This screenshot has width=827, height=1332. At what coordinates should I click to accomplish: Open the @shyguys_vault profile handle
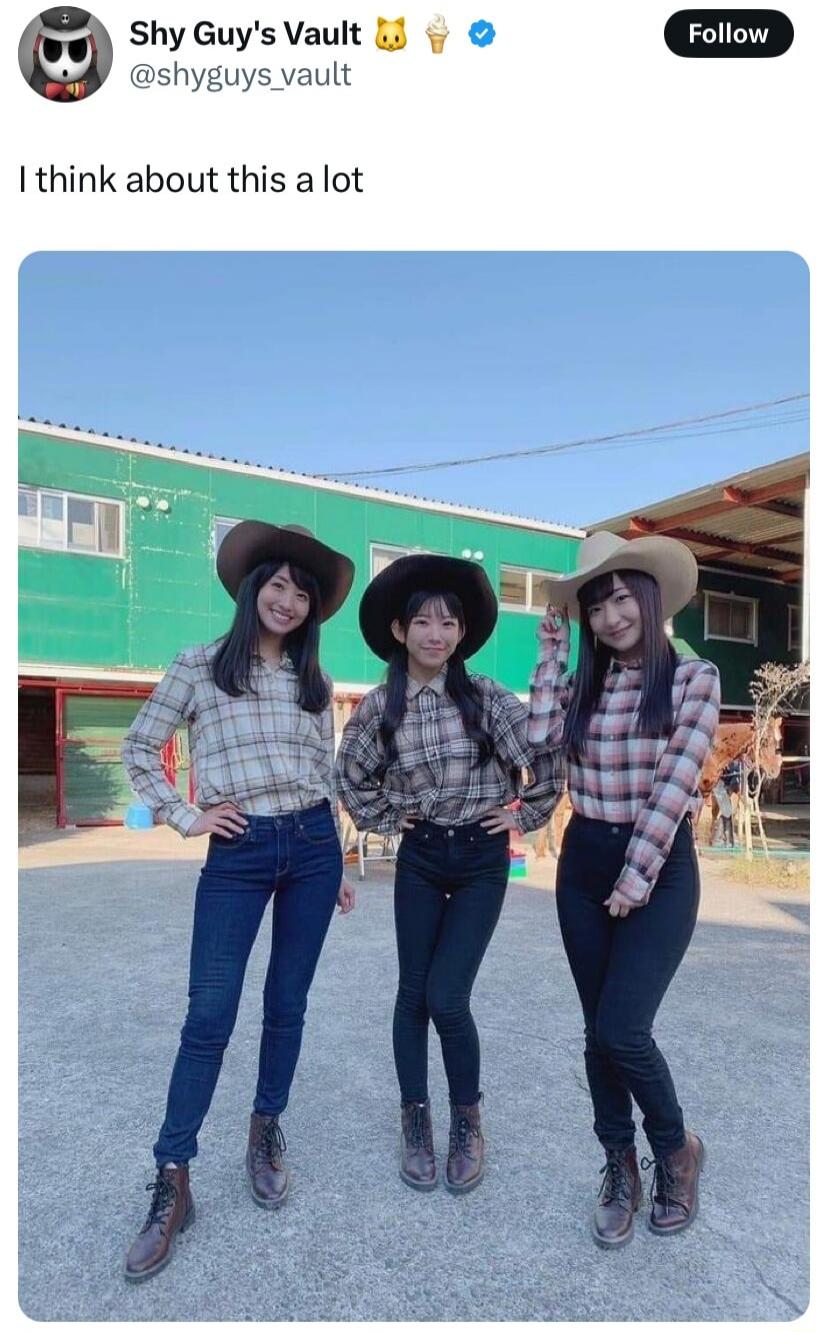[x=240, y=75]
